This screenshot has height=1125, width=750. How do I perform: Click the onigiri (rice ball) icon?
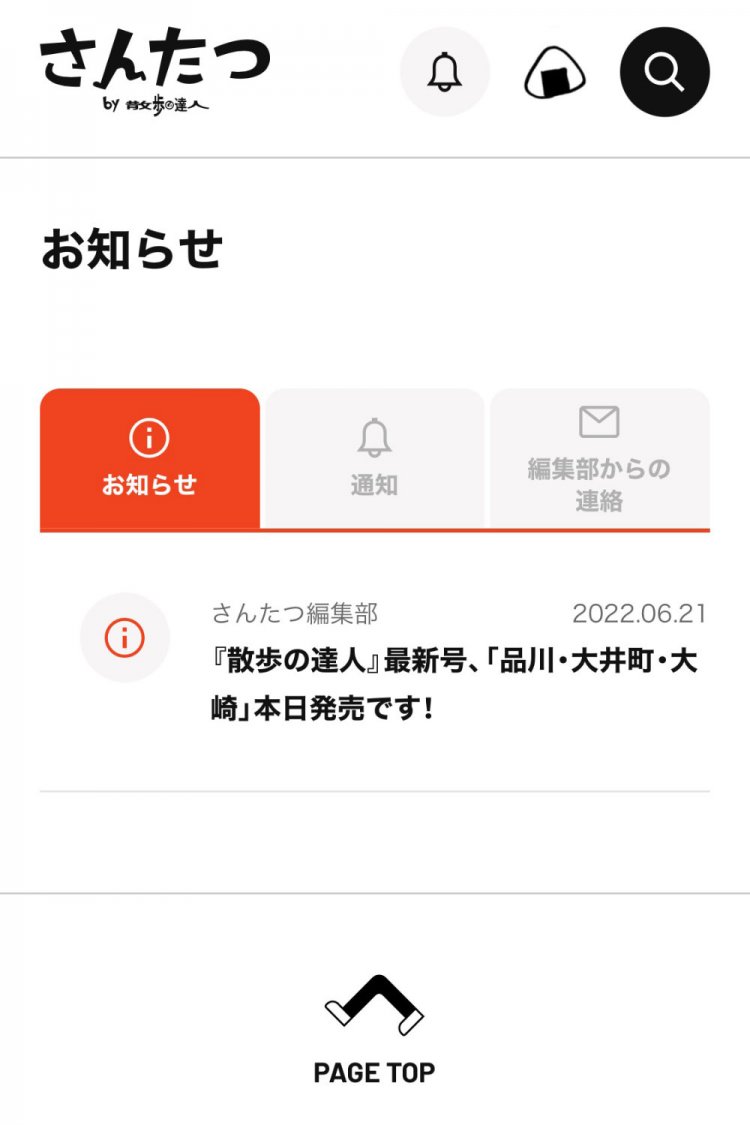pyautogui.click(x=558, y=72)
